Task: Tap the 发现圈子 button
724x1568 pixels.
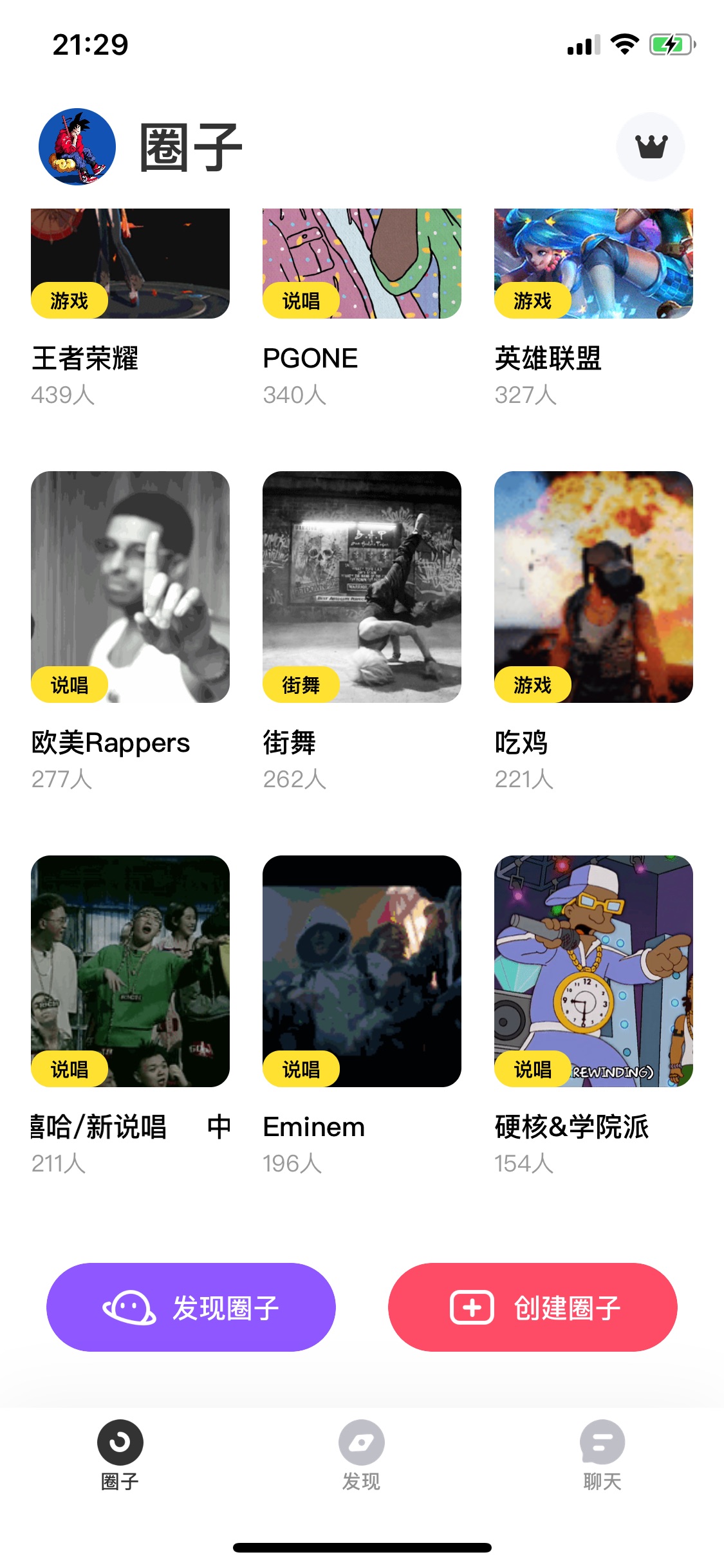Action: click(x=191, y=1307)
